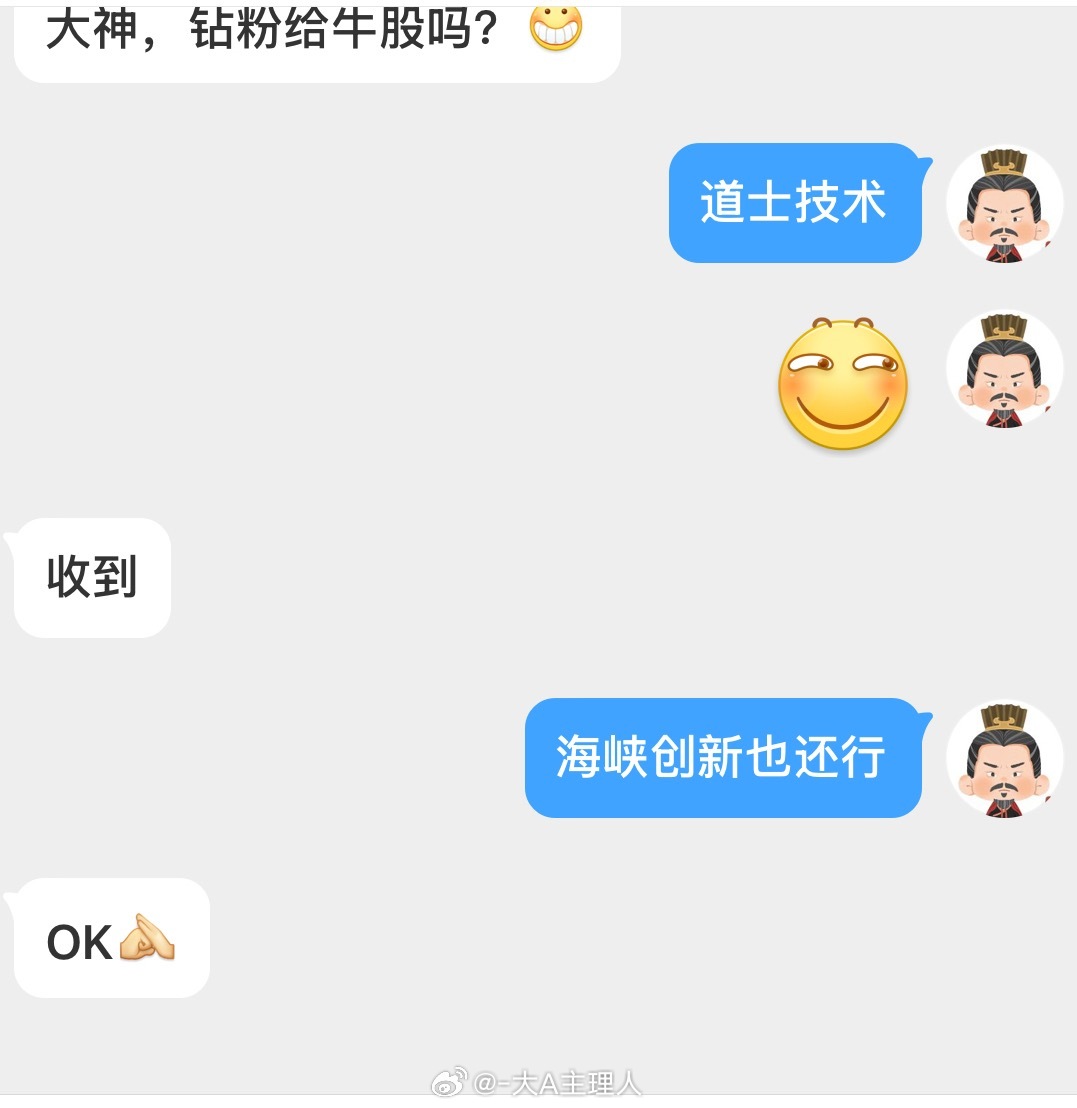Viewport: 1077px width, 1108px height.
Task: Tap the avatar beside the smiley sticker
Action: (x=1004, y=369)
